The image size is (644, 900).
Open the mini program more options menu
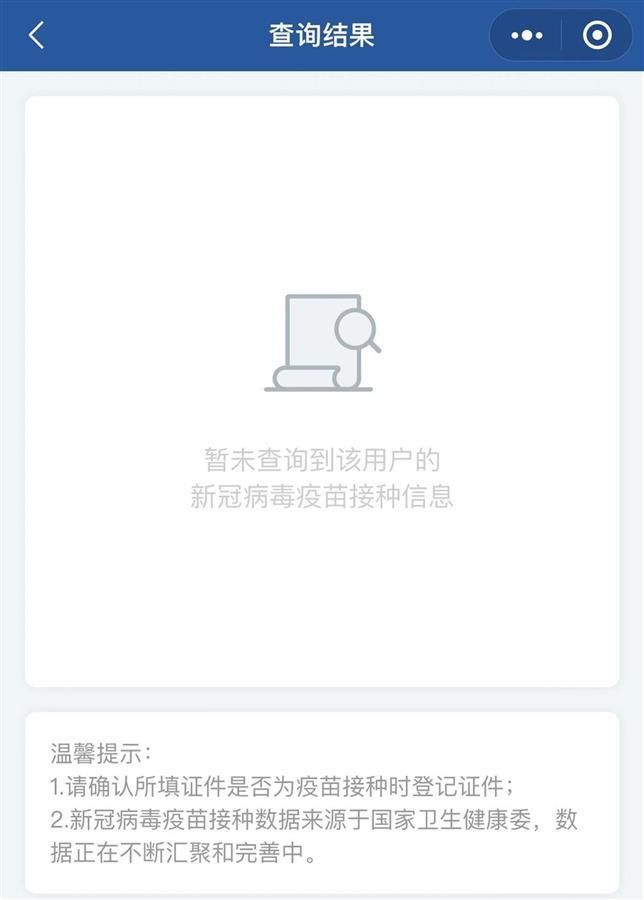[527, 36]
